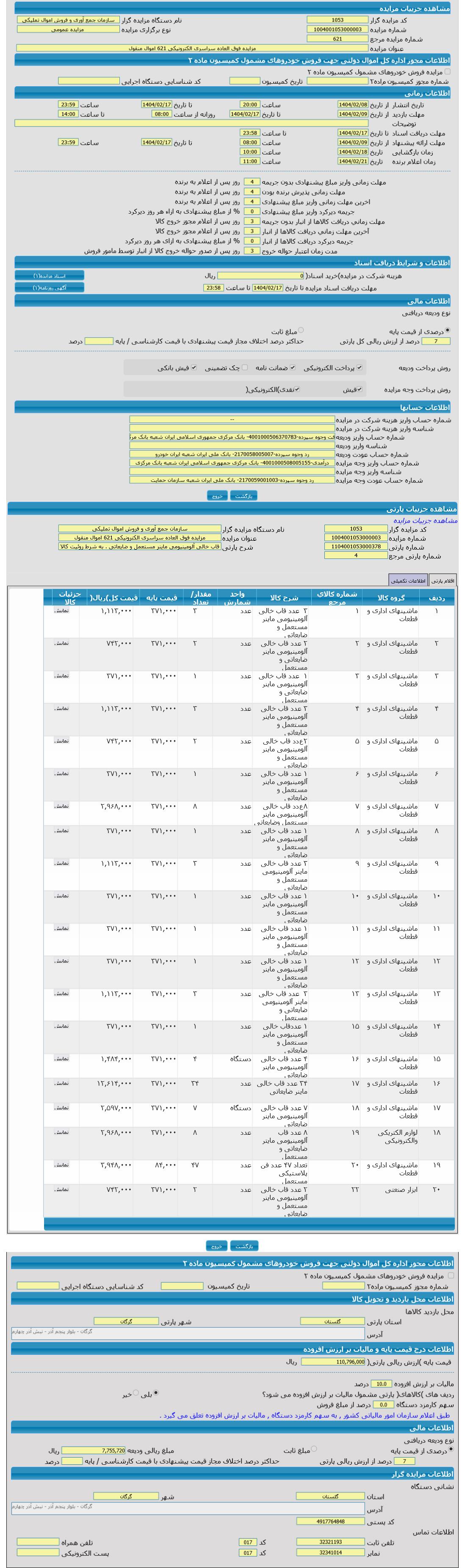Tap the تلفن همراه field
Image resolution: width=465 pixels, height=1568 pixels.
coord(38,1542)
